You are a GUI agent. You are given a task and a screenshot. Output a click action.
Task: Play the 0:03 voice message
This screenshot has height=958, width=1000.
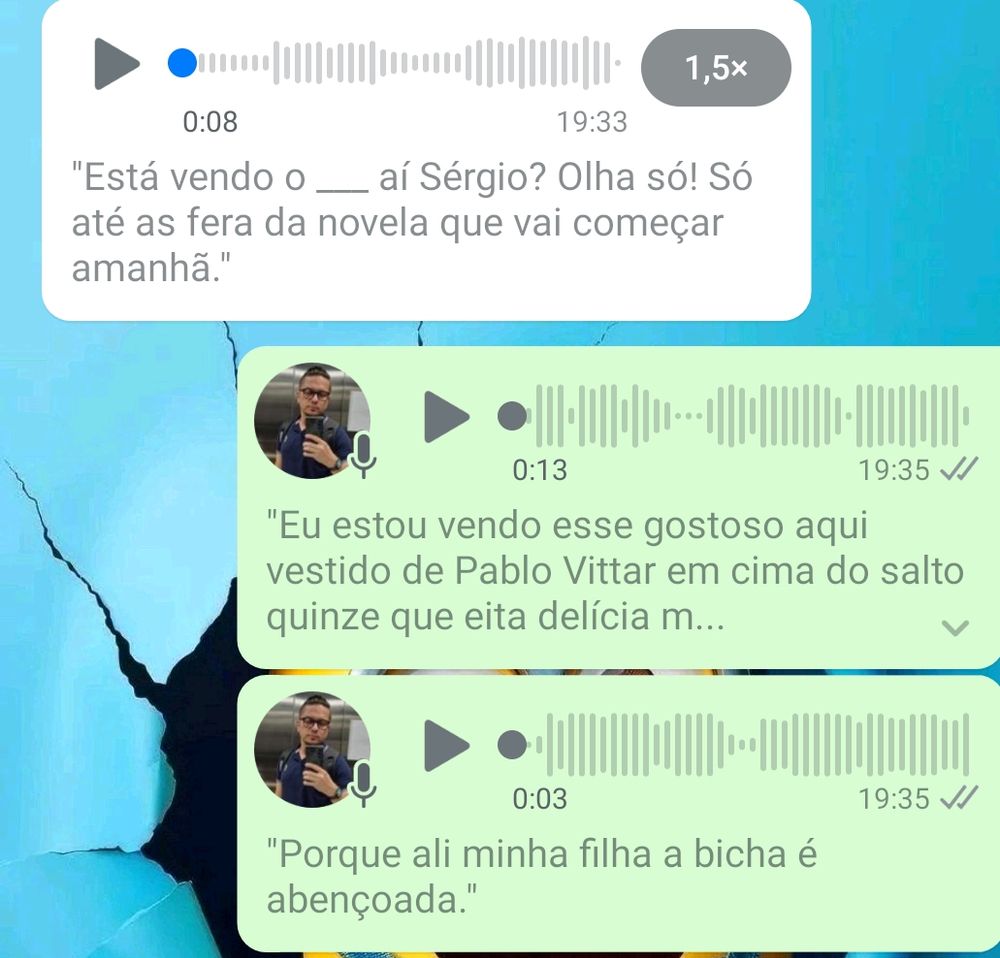point(446,745)
